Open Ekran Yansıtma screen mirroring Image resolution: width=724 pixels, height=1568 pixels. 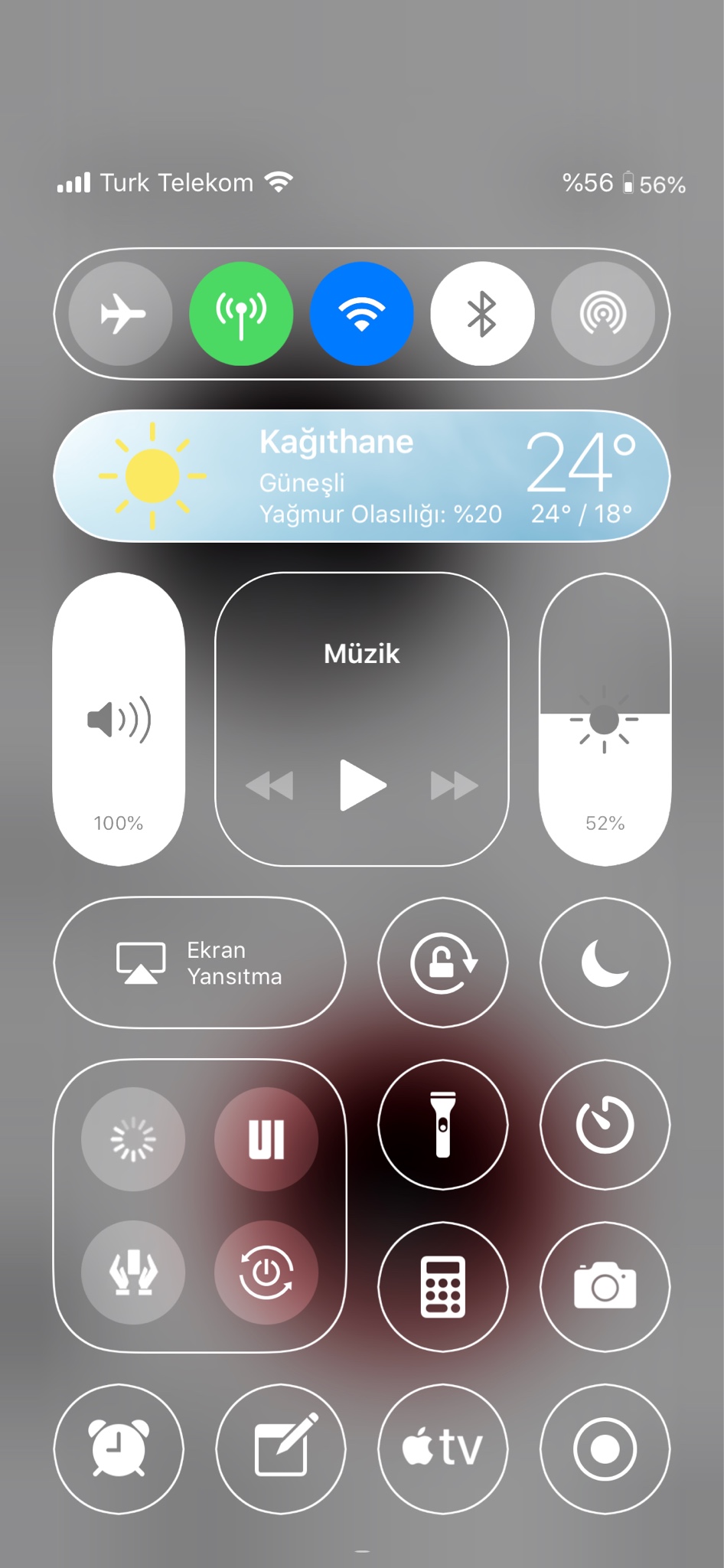[199, 962]
